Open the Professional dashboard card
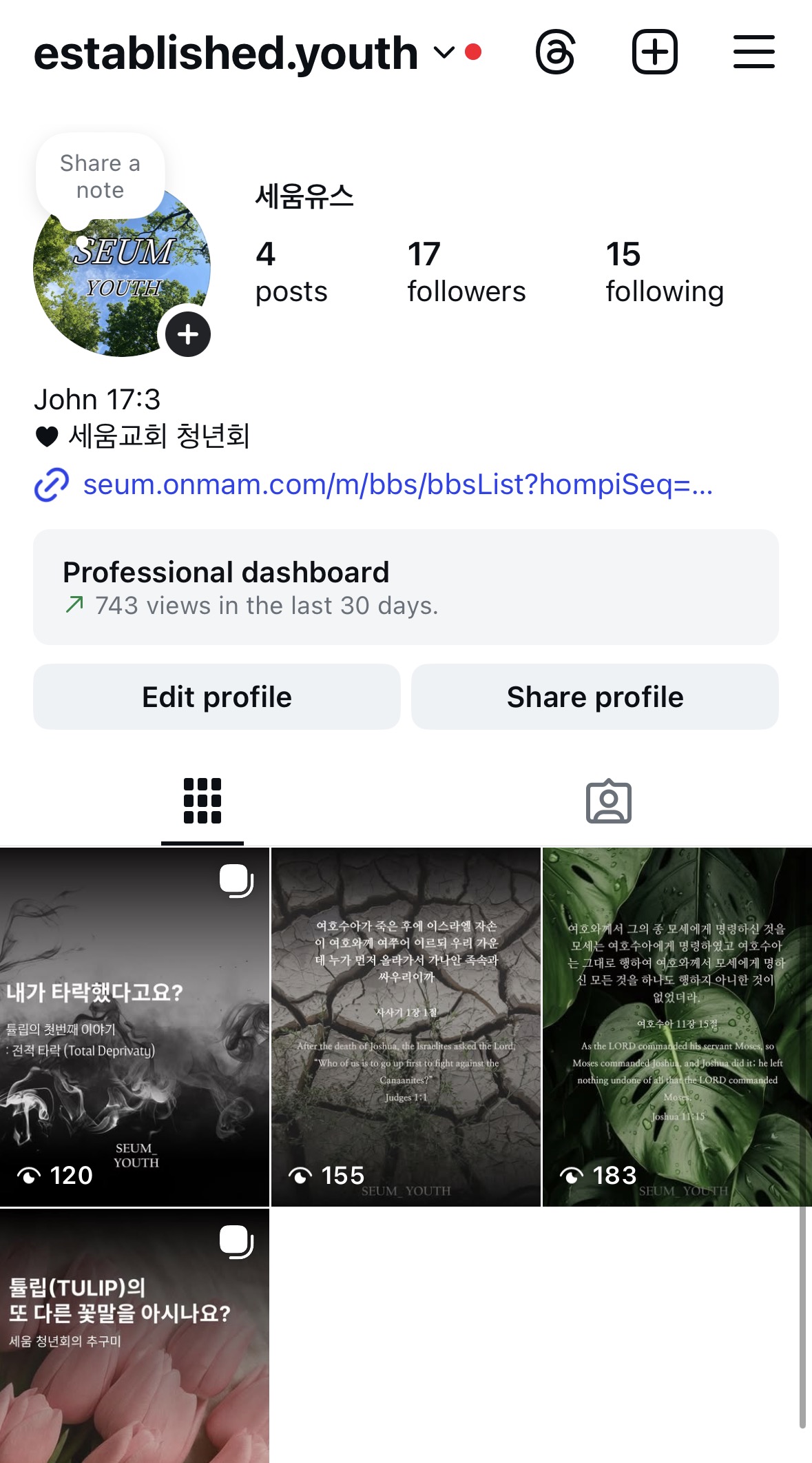Viewport: 812px width, 1463px height. click(406, 587)
